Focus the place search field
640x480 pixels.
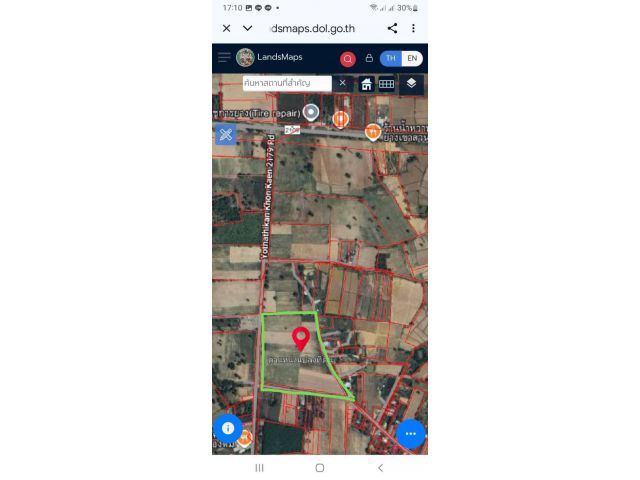tap(286, 83)
